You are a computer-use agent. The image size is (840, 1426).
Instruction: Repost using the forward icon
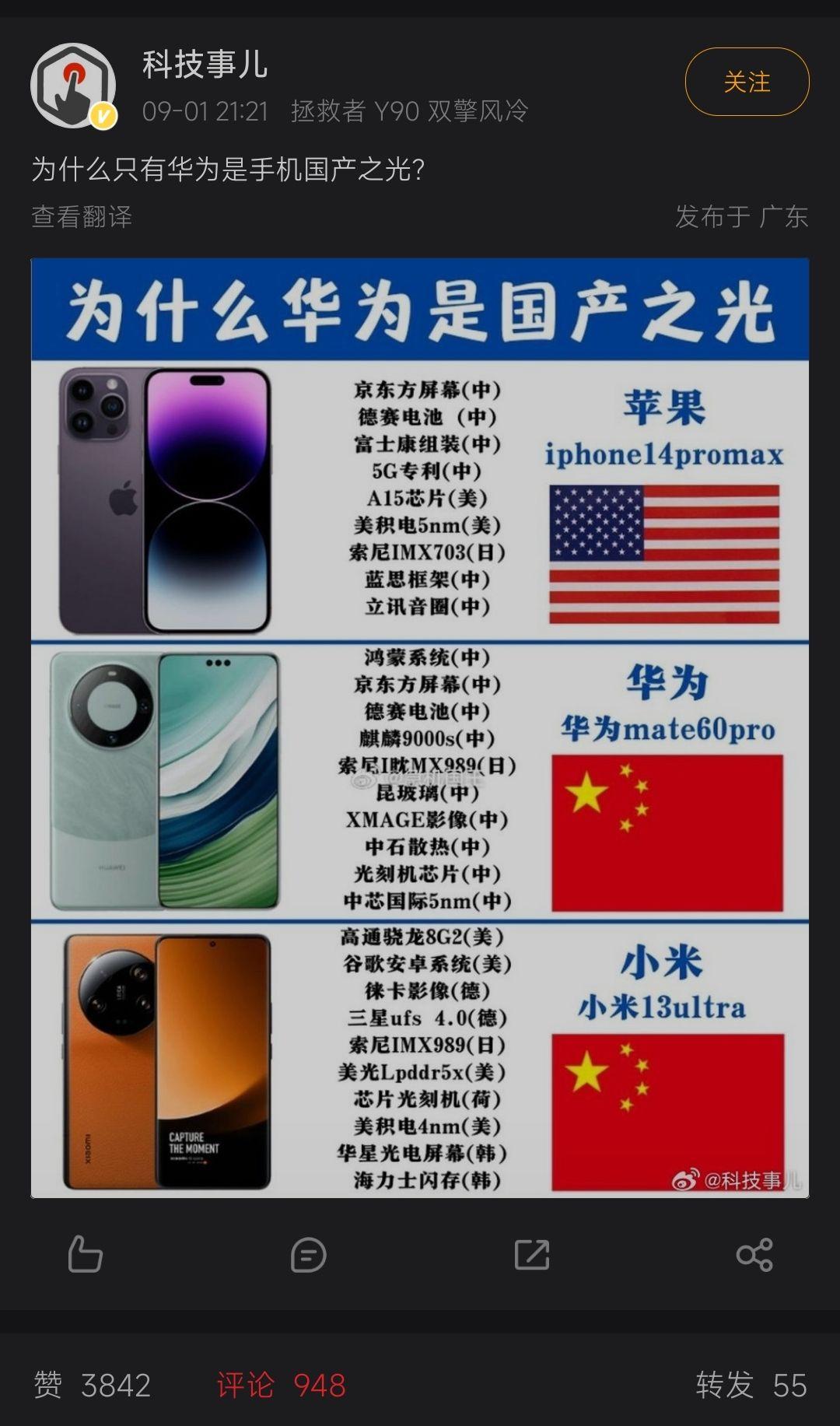[532, 1254]
